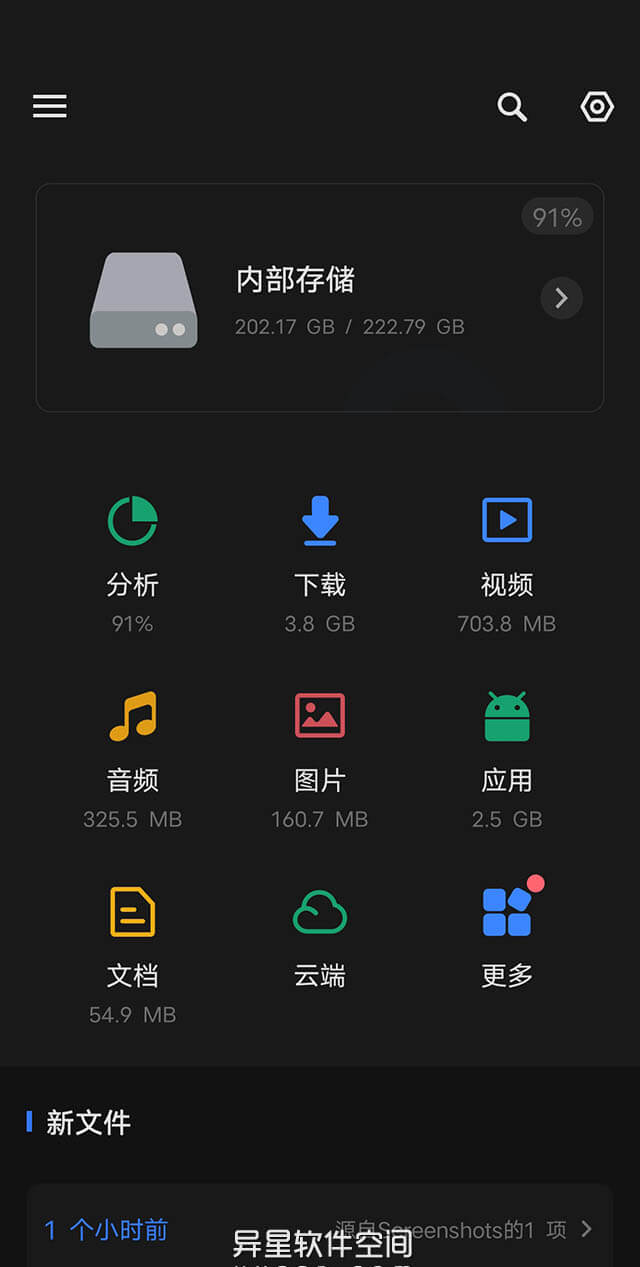Tap the arrow on 内部存储 card
The height and width of the screenshot is (1267, 640).
(561, 298)
